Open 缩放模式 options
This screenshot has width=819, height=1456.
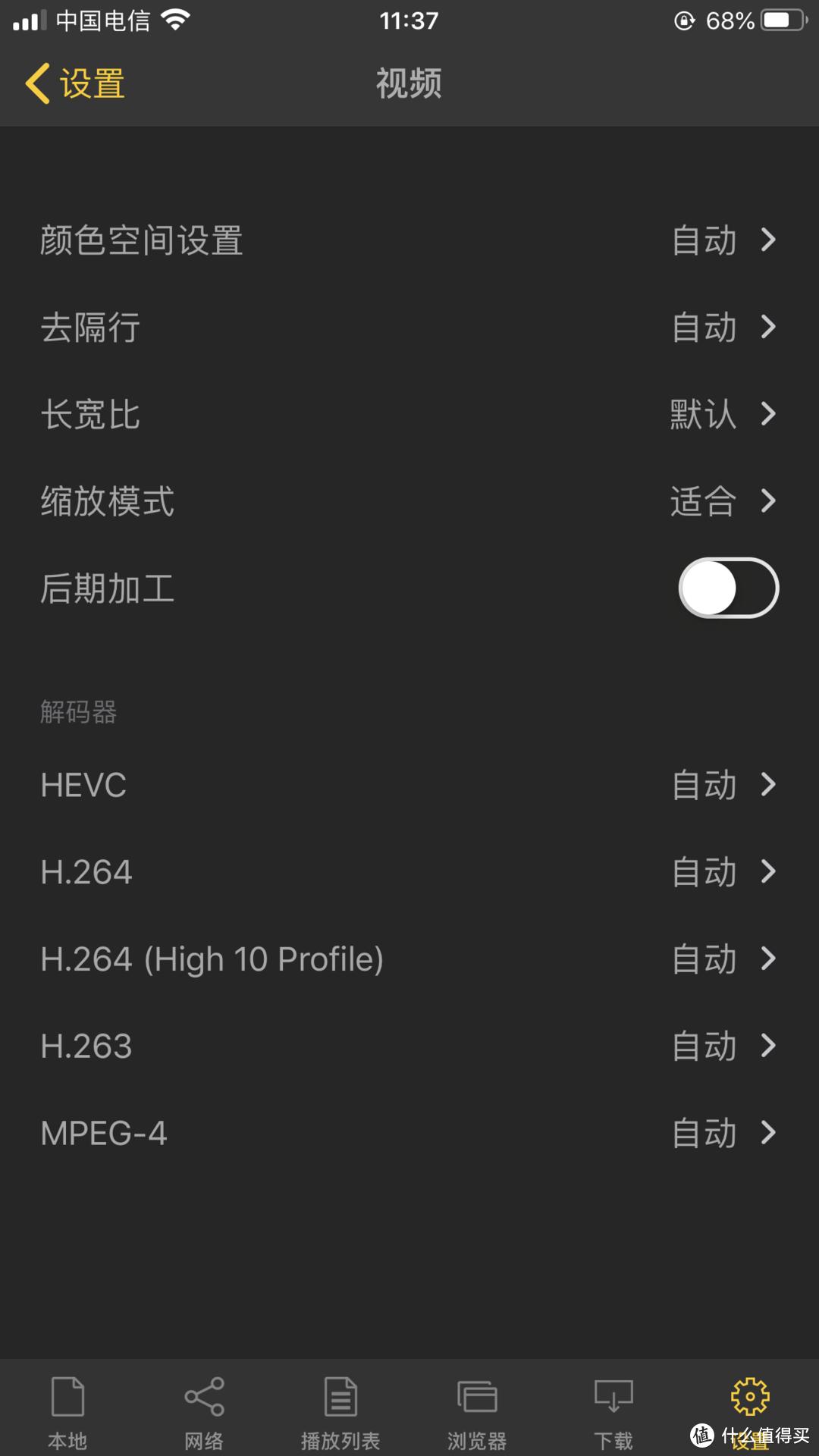pos(409,501)
